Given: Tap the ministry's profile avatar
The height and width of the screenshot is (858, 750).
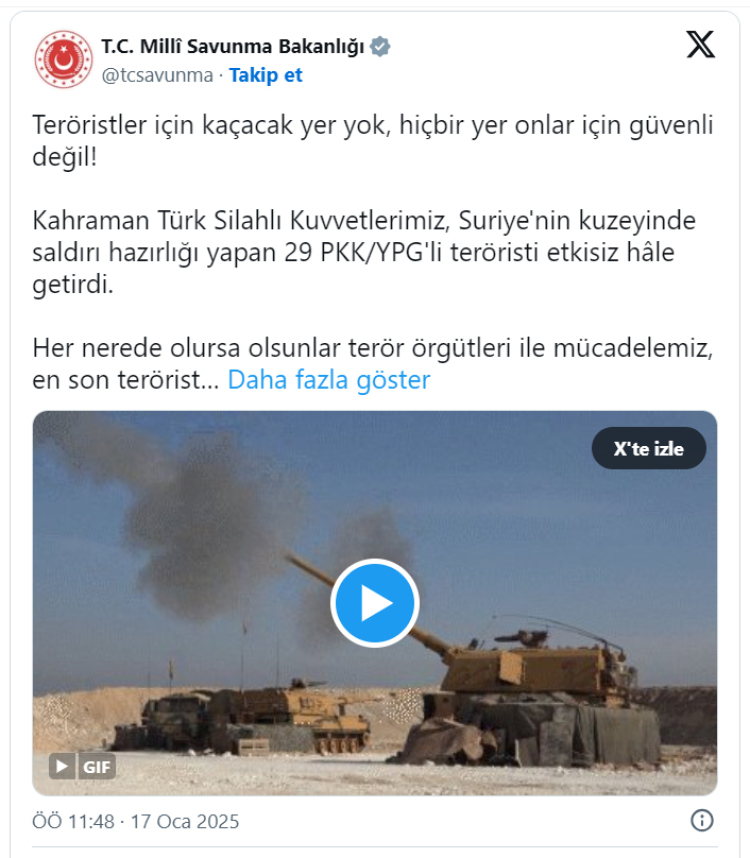Looking at the screenshot, I should pos(64,60).
